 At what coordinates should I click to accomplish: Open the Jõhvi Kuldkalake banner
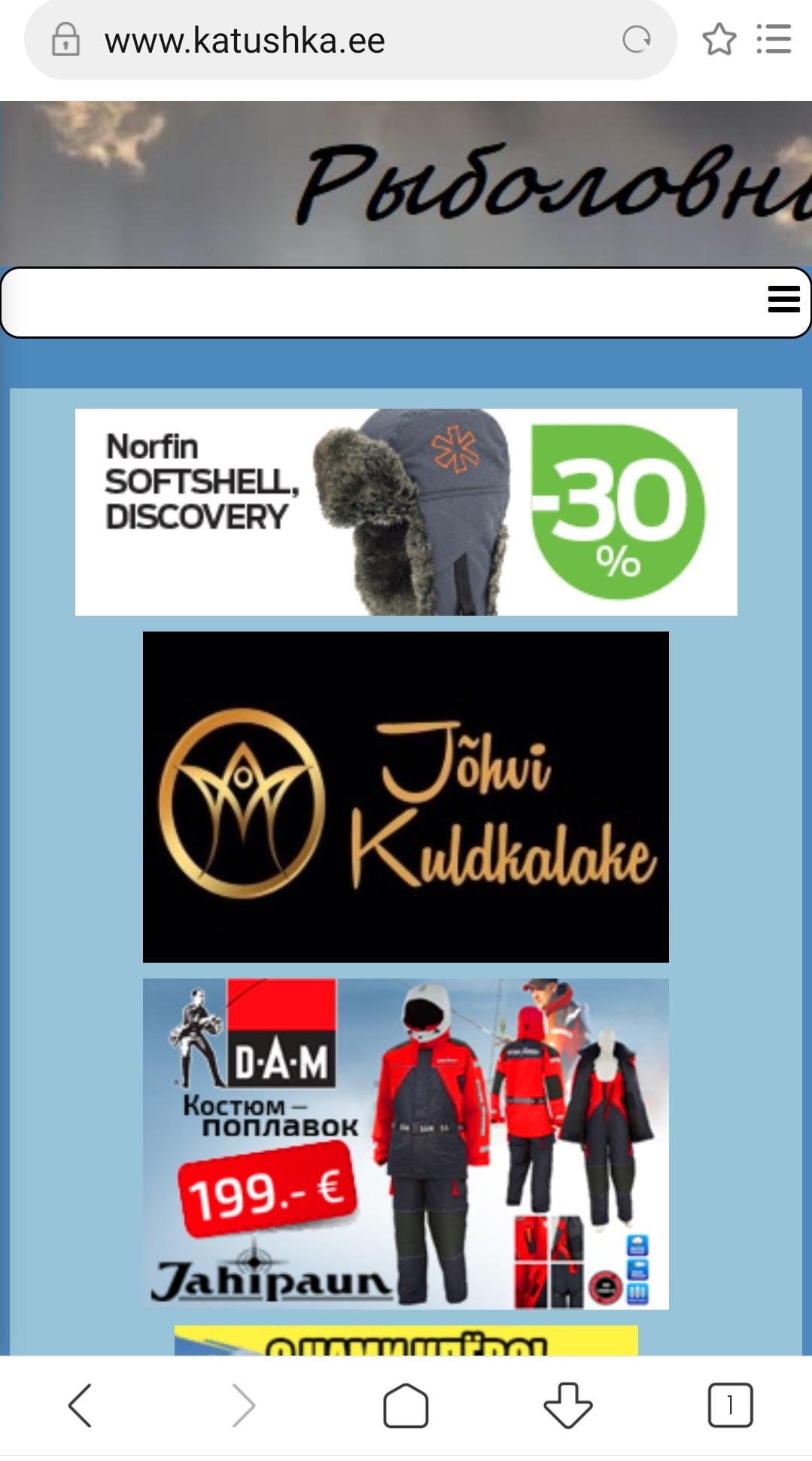(406, 796)
